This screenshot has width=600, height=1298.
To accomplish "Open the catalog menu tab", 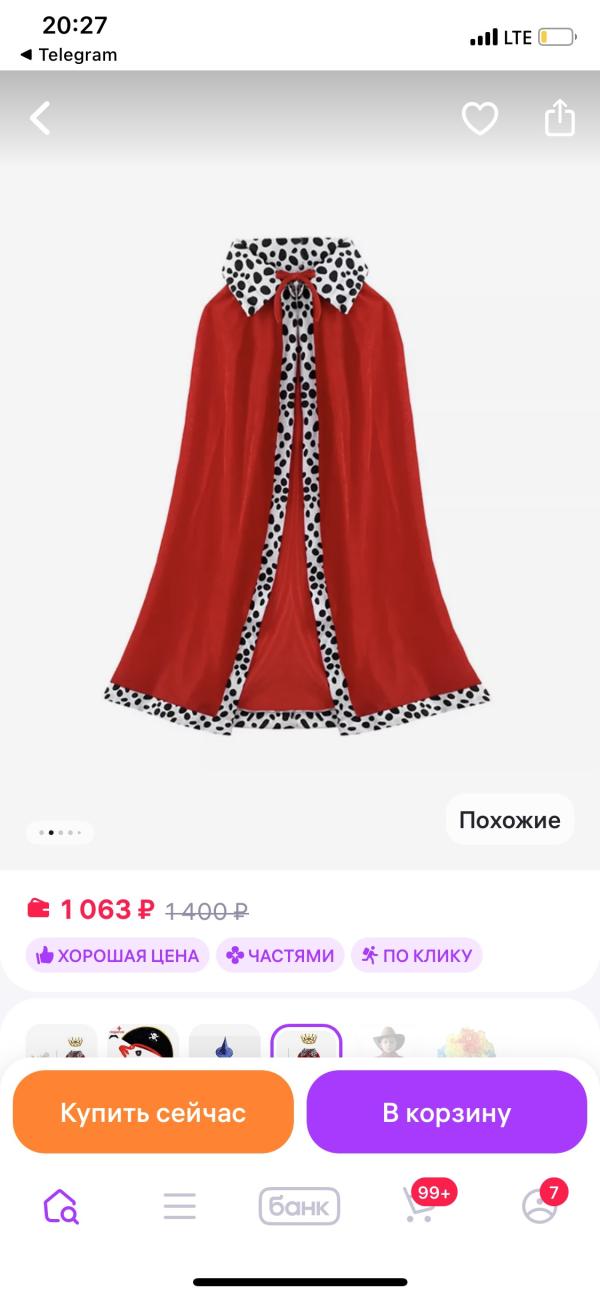I will [180, 1206].
